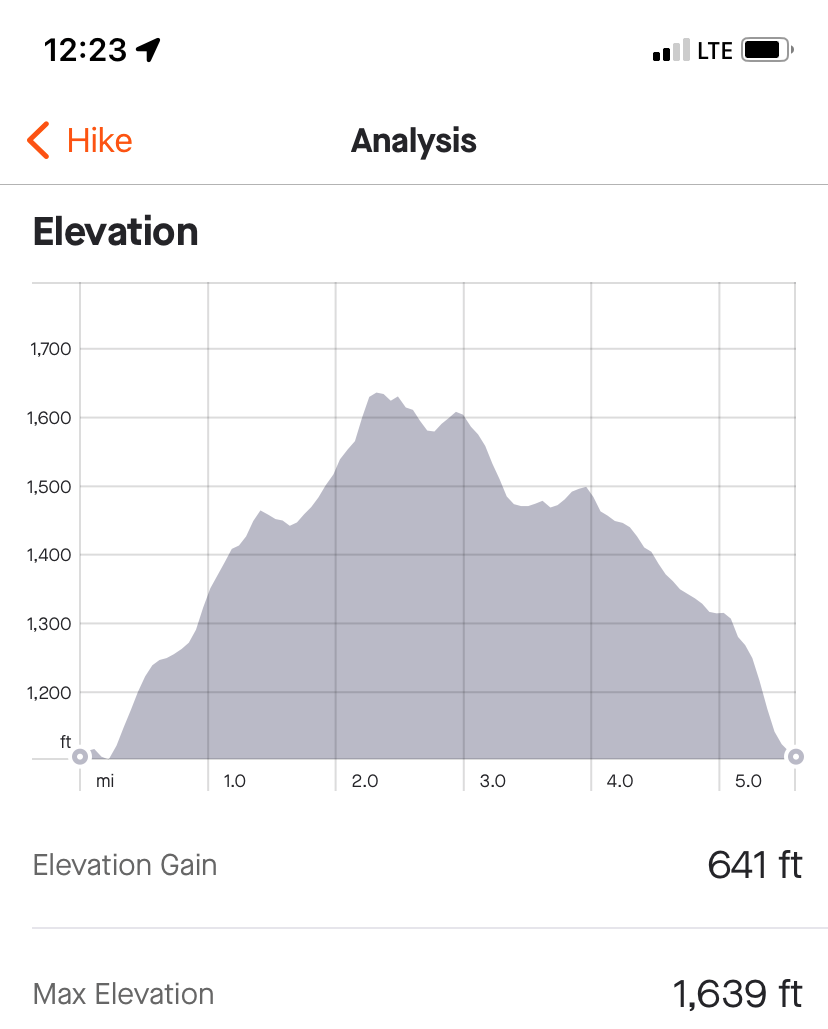Go back to the Hike screen

[80, 141]
